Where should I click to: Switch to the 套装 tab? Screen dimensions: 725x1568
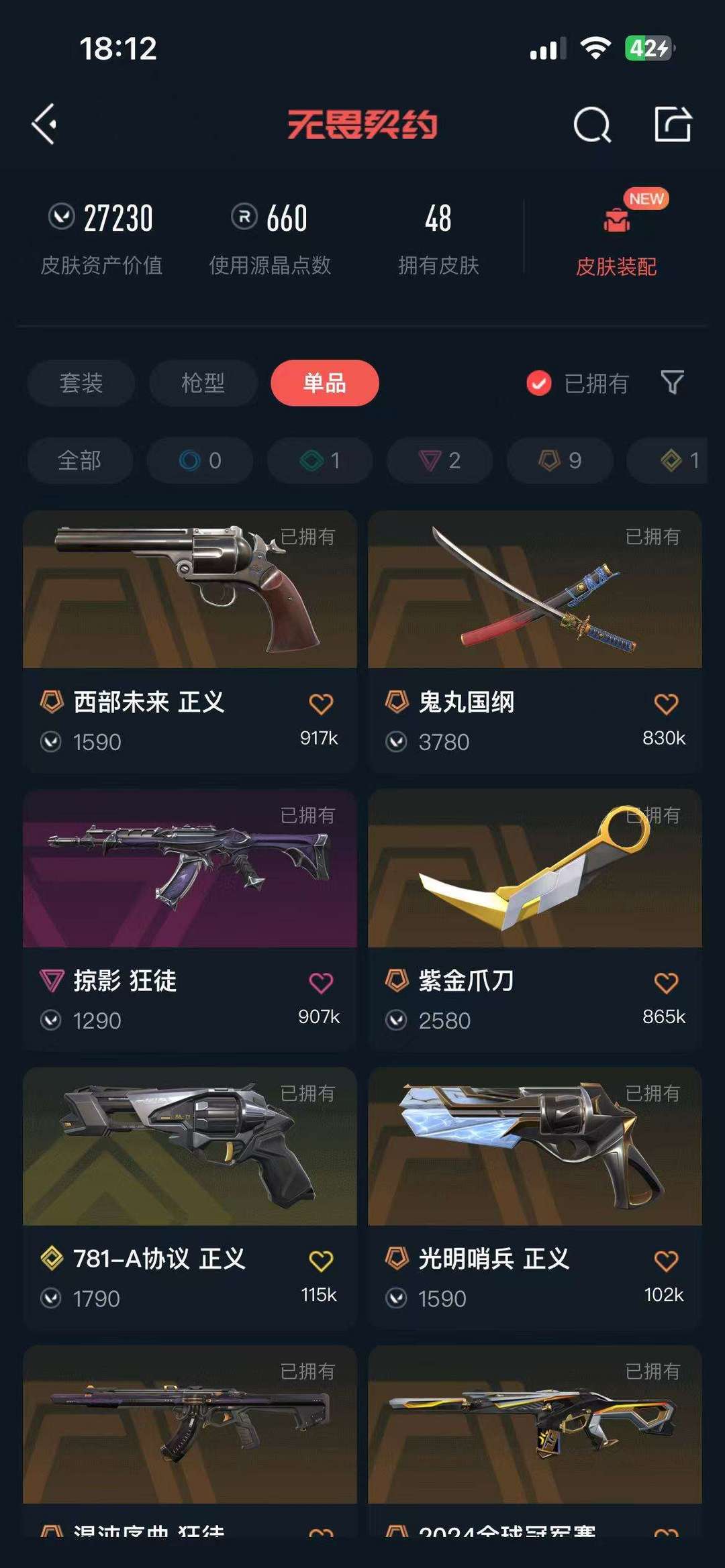click(x=81, y=383)
